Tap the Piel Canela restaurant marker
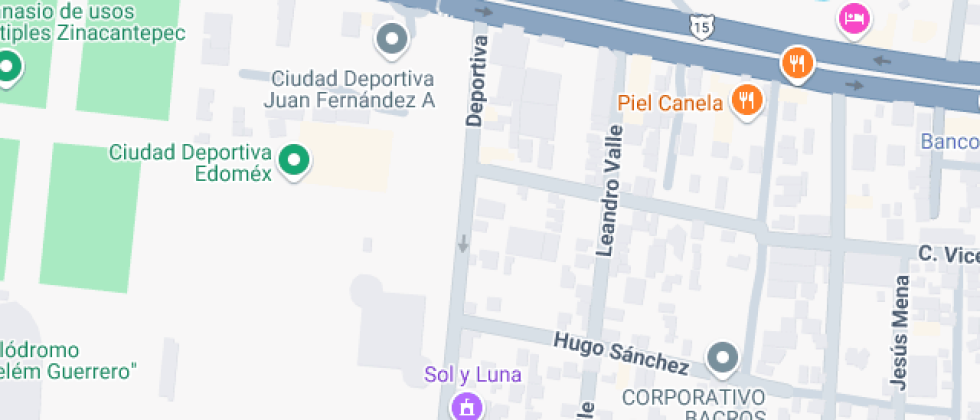Image resolution: width=980 pixels, height=420 pixels. pos(745,99)
